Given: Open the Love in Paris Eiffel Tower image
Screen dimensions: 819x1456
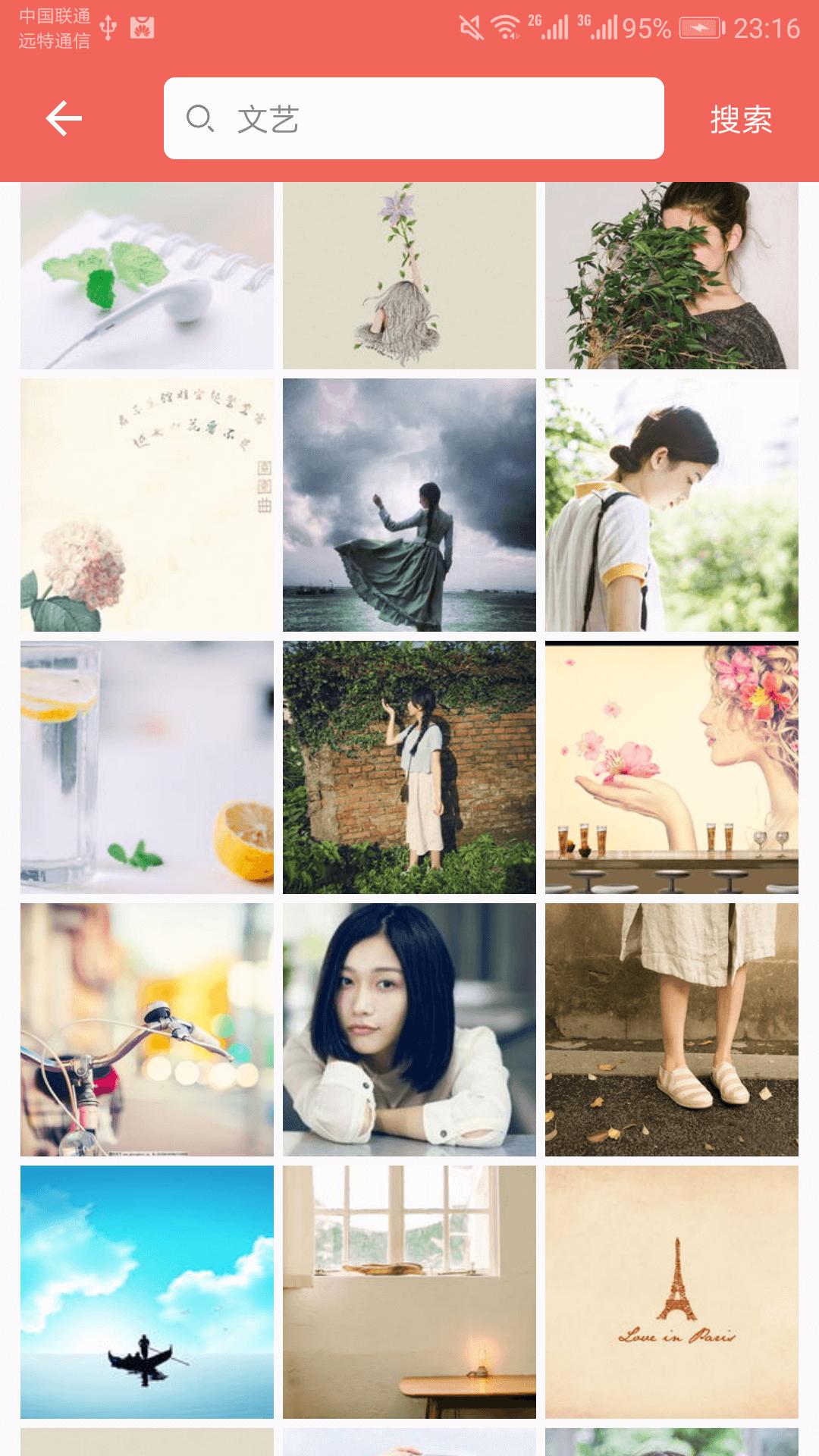Looking at the screenshot, I should pyautogui.click(x=671, y=1292).
